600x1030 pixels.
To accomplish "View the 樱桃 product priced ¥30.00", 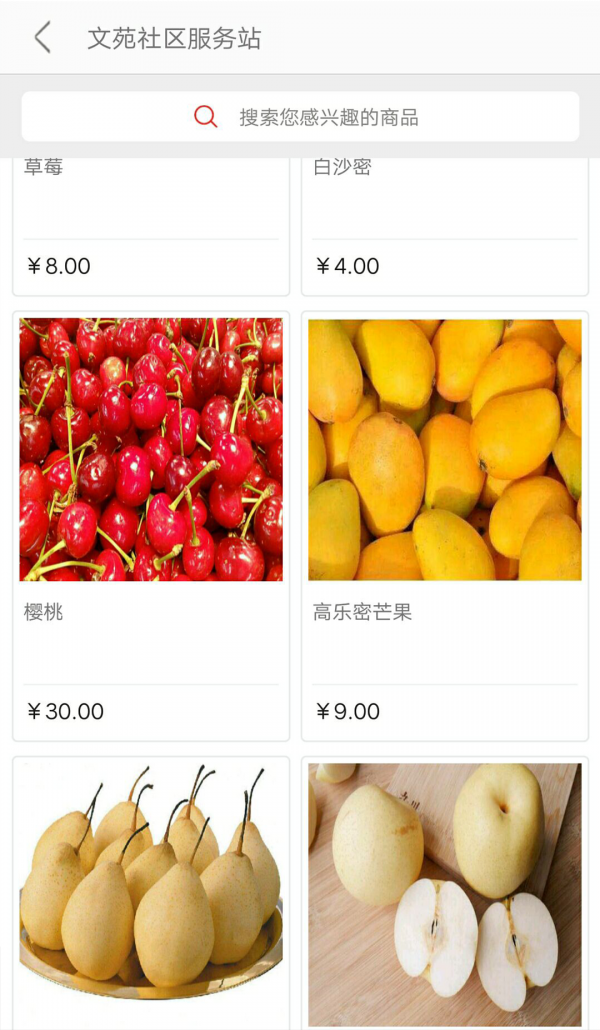I will point(151,525).
